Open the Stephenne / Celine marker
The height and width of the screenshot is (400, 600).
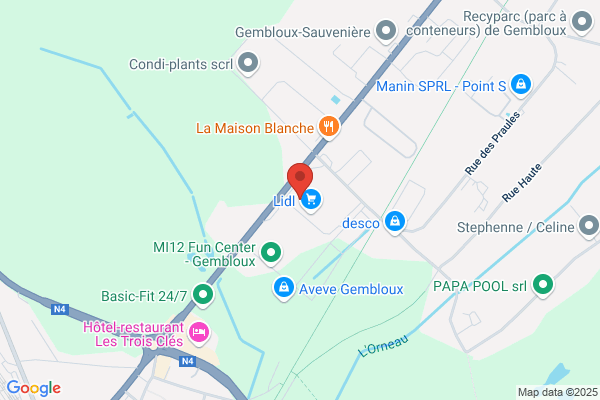point(589,226)
